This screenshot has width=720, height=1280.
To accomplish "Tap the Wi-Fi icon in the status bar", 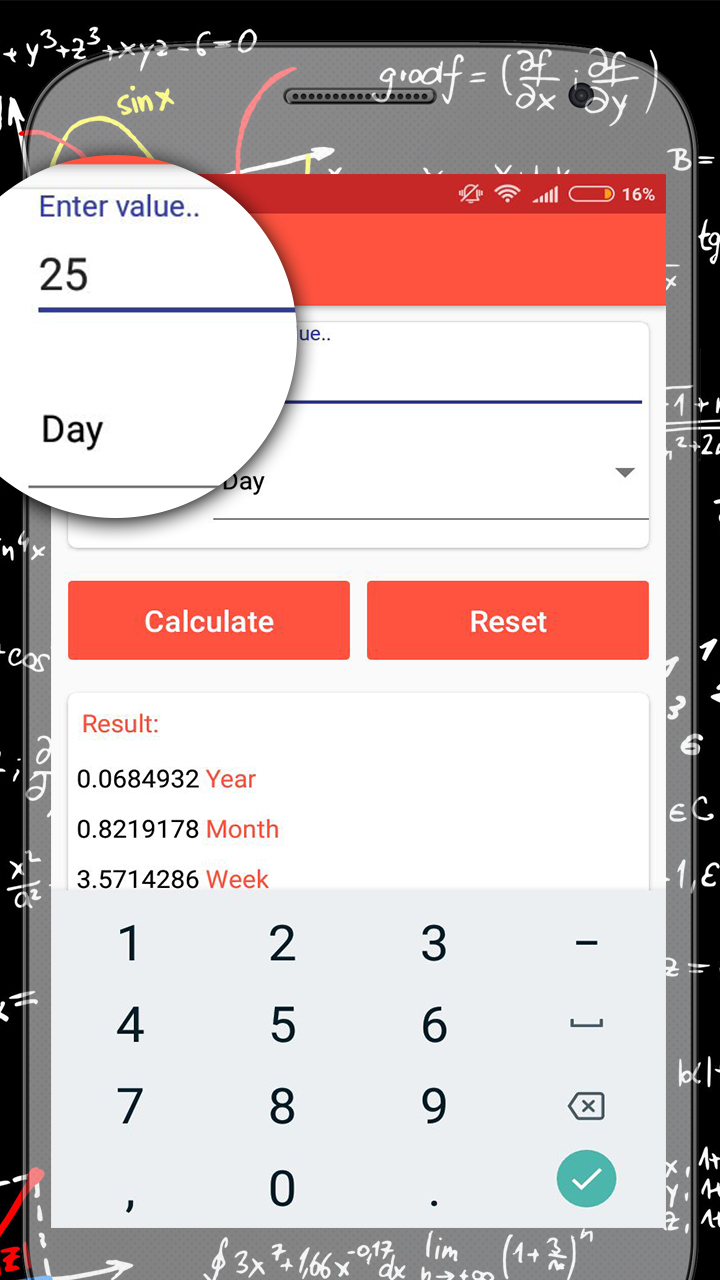I will click(507, 194).
